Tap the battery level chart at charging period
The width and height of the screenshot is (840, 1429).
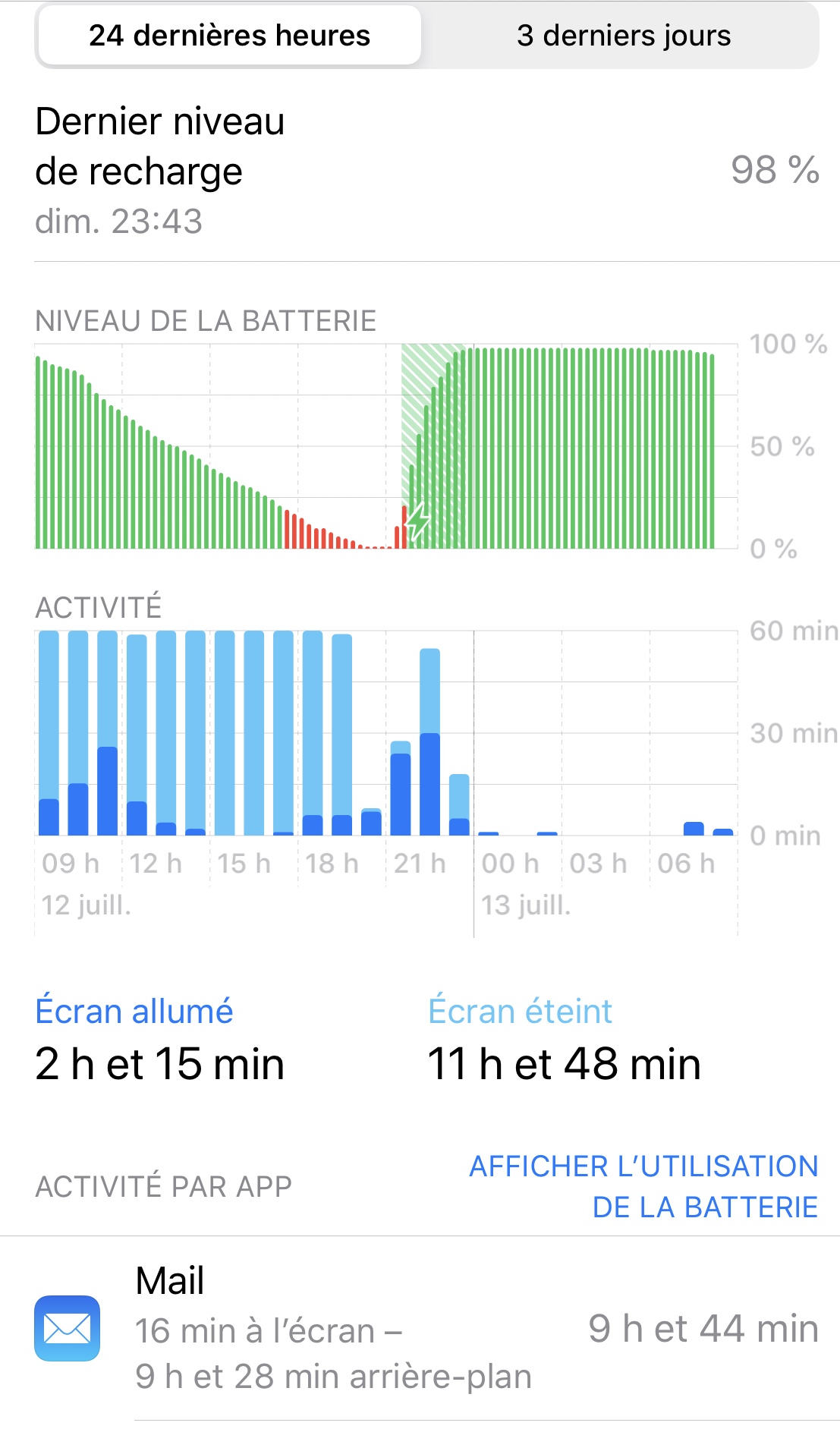click(433, 448)
